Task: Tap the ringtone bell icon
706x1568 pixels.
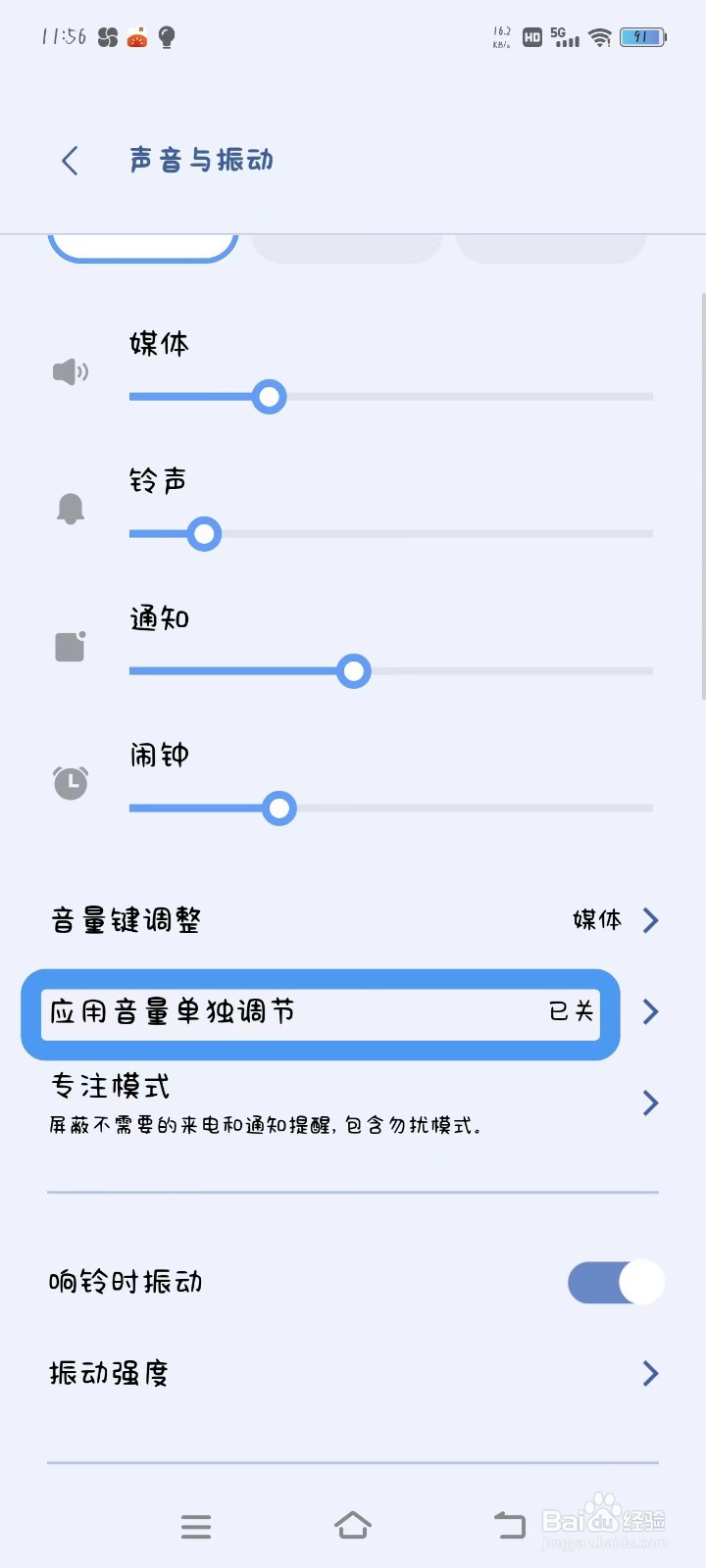Action: (70, 509)
